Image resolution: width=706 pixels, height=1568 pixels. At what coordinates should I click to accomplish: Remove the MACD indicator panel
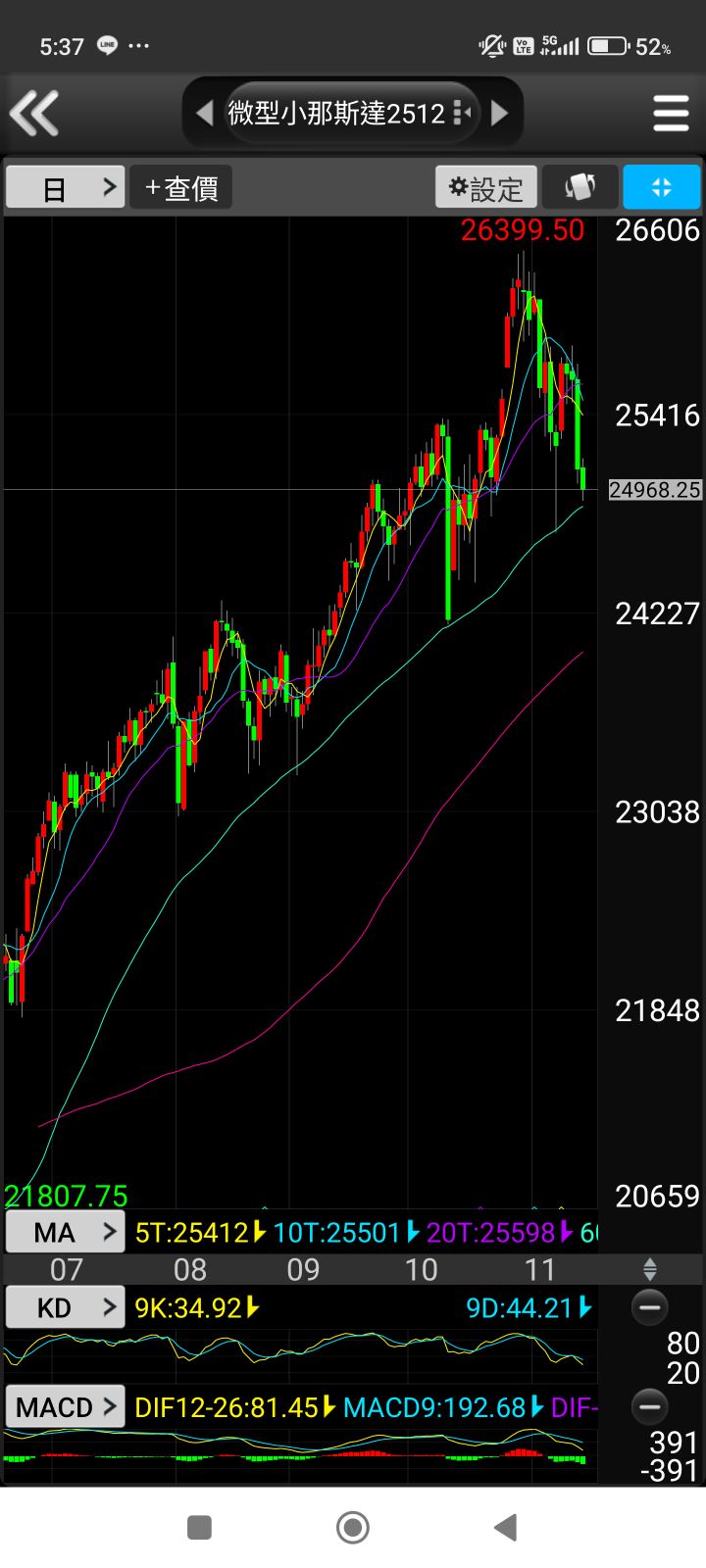[x=649, y=1407]
